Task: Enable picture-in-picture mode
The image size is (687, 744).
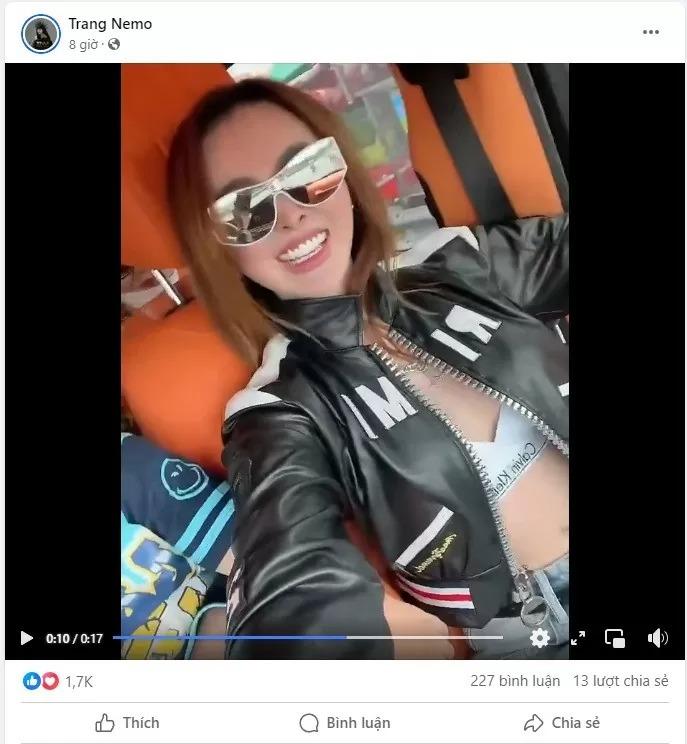Action: (616, 638)
